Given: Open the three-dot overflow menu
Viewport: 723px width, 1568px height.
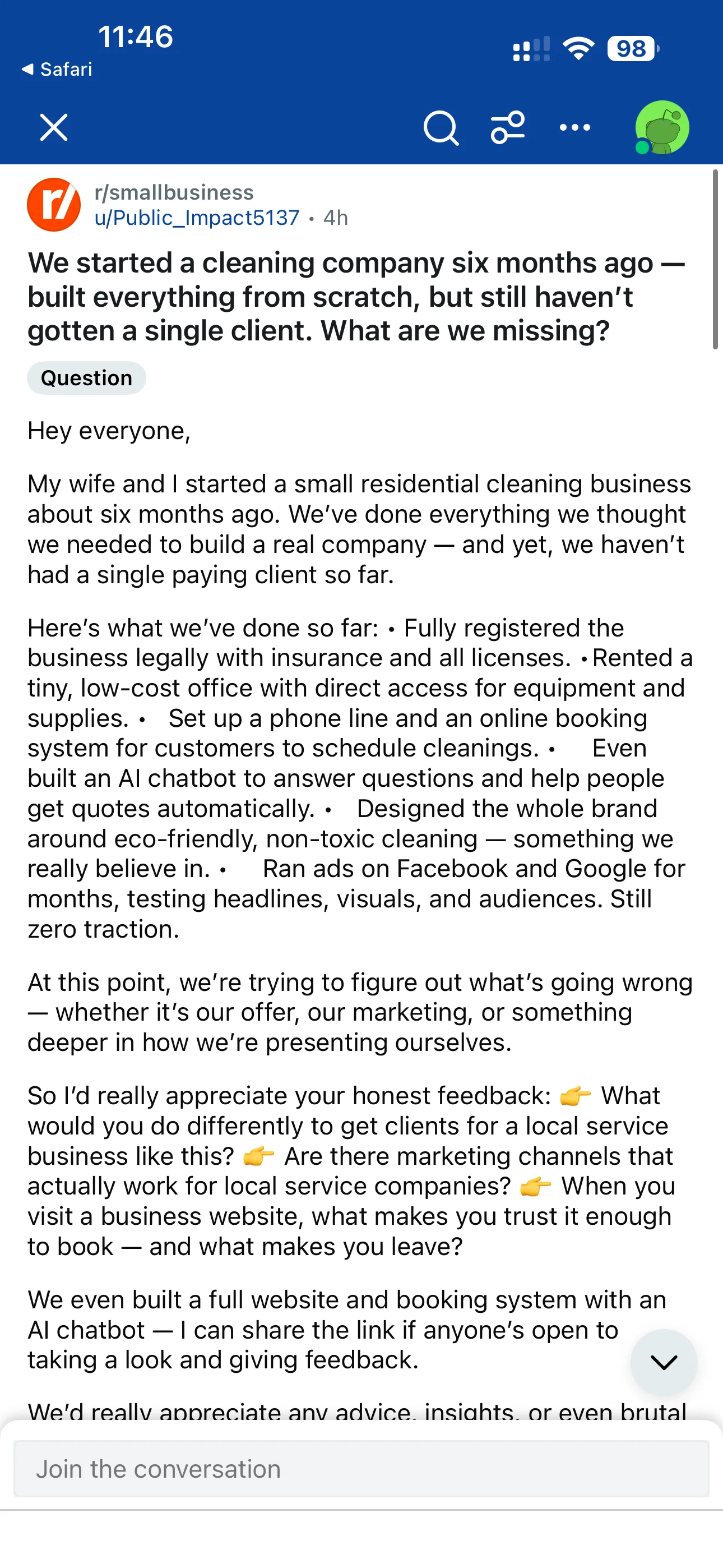Looking at the screenshot, I should 574,128.
